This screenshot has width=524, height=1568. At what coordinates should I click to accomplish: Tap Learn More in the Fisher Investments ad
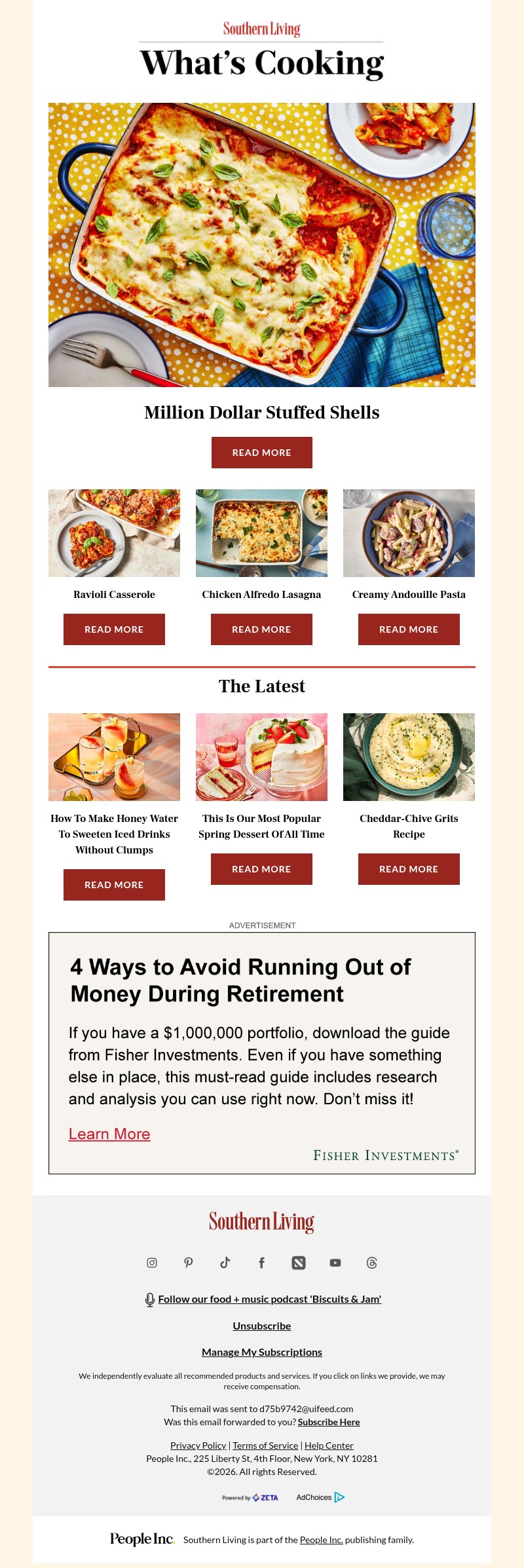tap(109, 1134)
